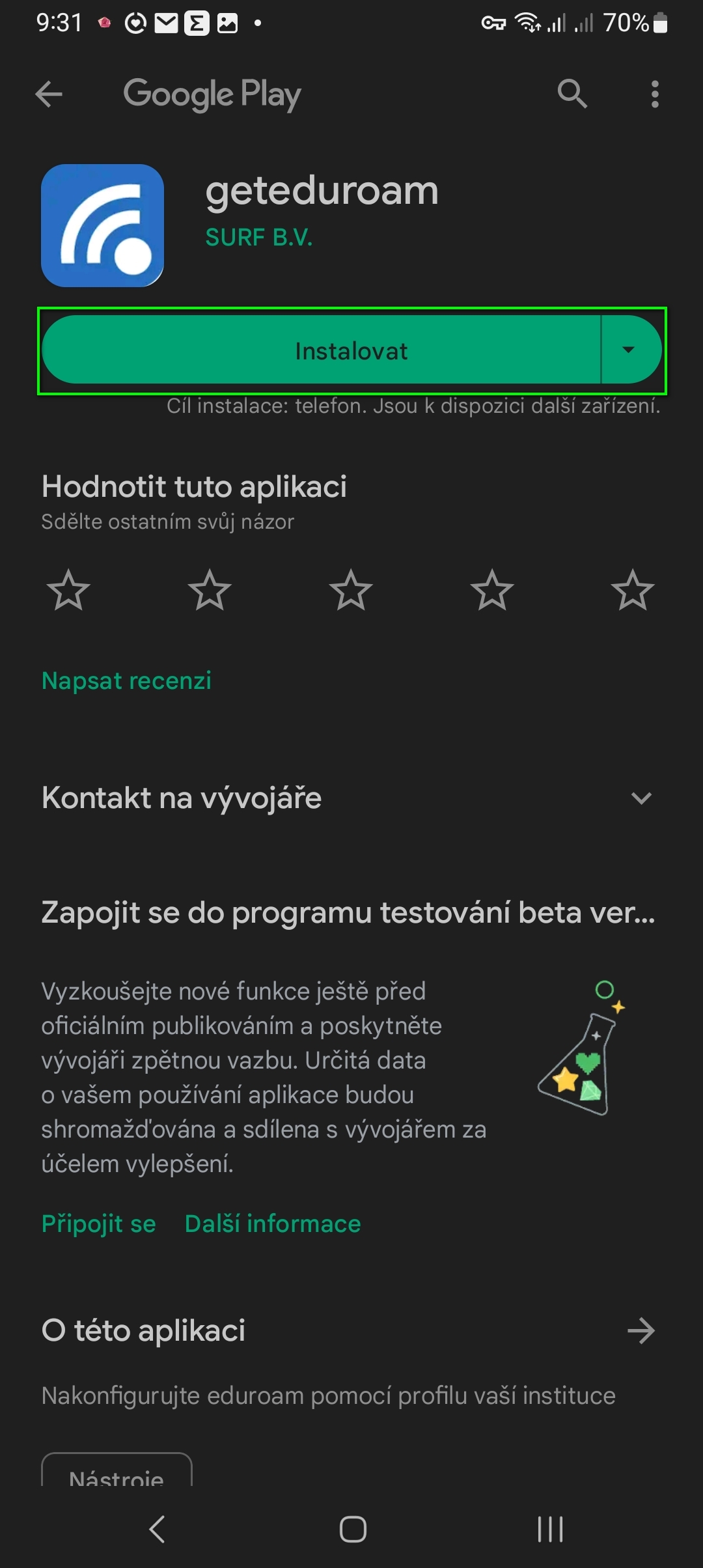Select the Nástroje category chip

coord(117,1473)
